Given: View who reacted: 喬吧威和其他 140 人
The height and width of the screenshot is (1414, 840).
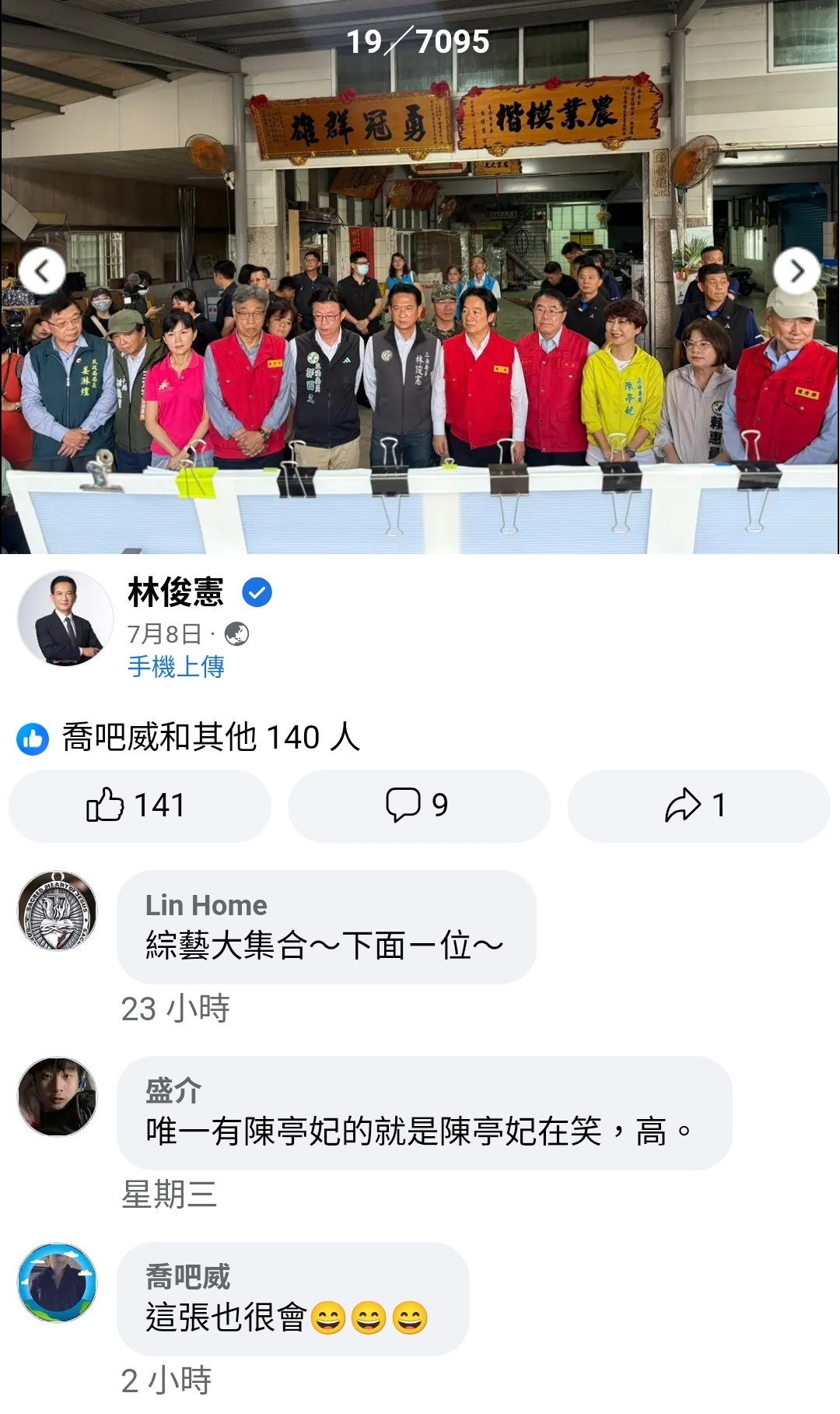Looking at the screenshot, I should (x=210, y=737).
